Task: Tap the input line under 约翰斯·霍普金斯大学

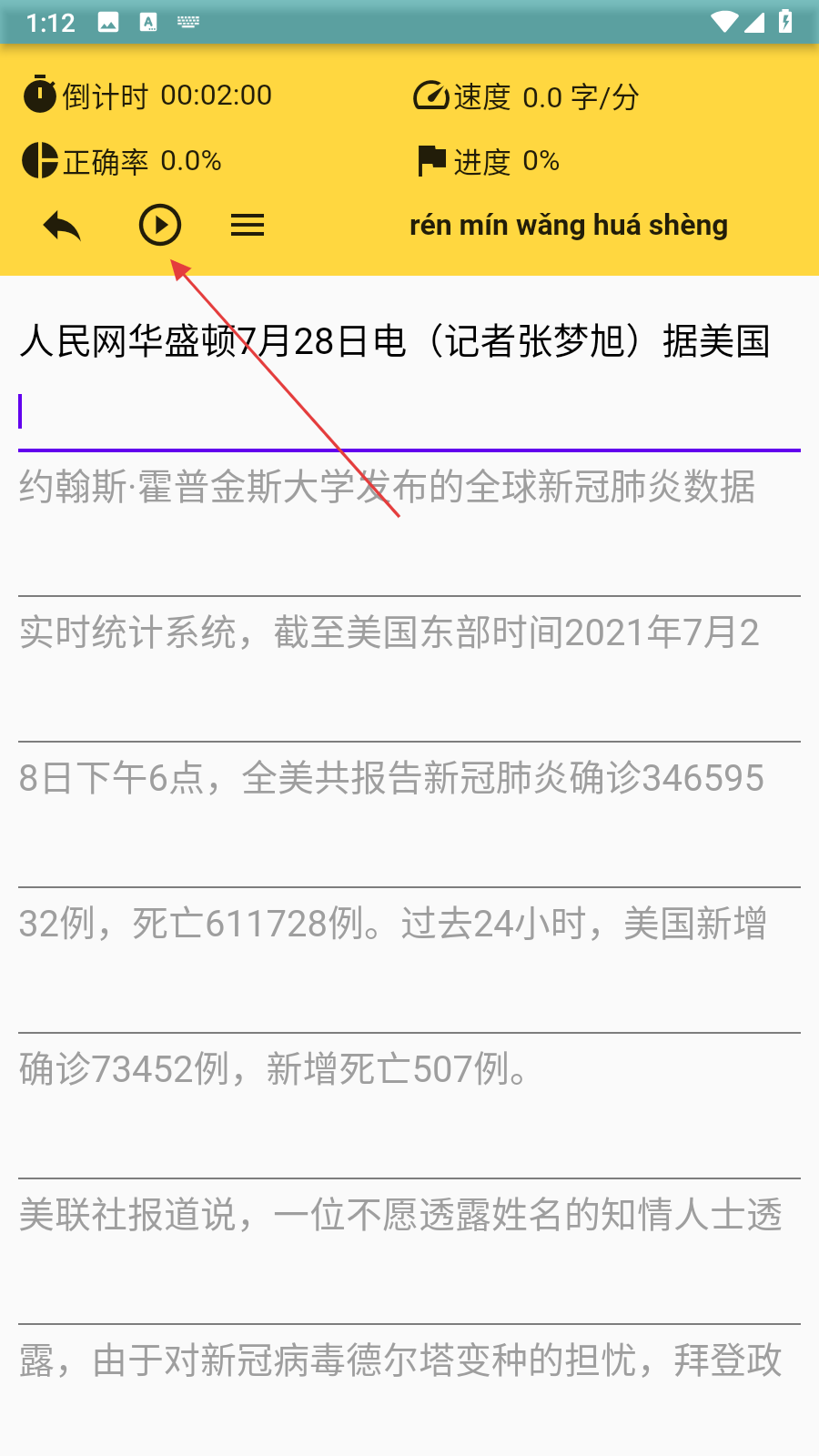Action: pos(409,558)
